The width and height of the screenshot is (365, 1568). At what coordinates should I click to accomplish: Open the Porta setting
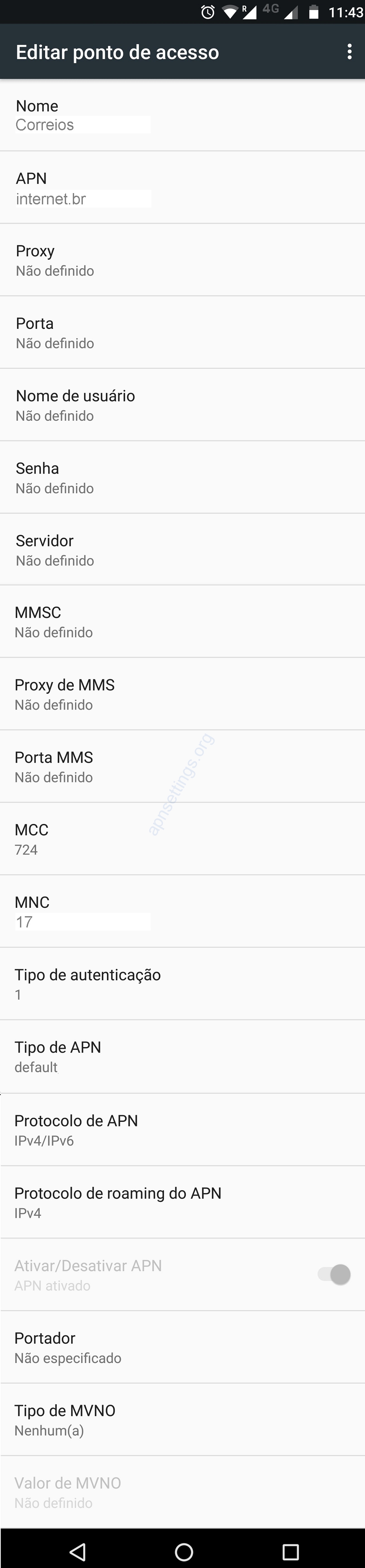tap(182, 332)
